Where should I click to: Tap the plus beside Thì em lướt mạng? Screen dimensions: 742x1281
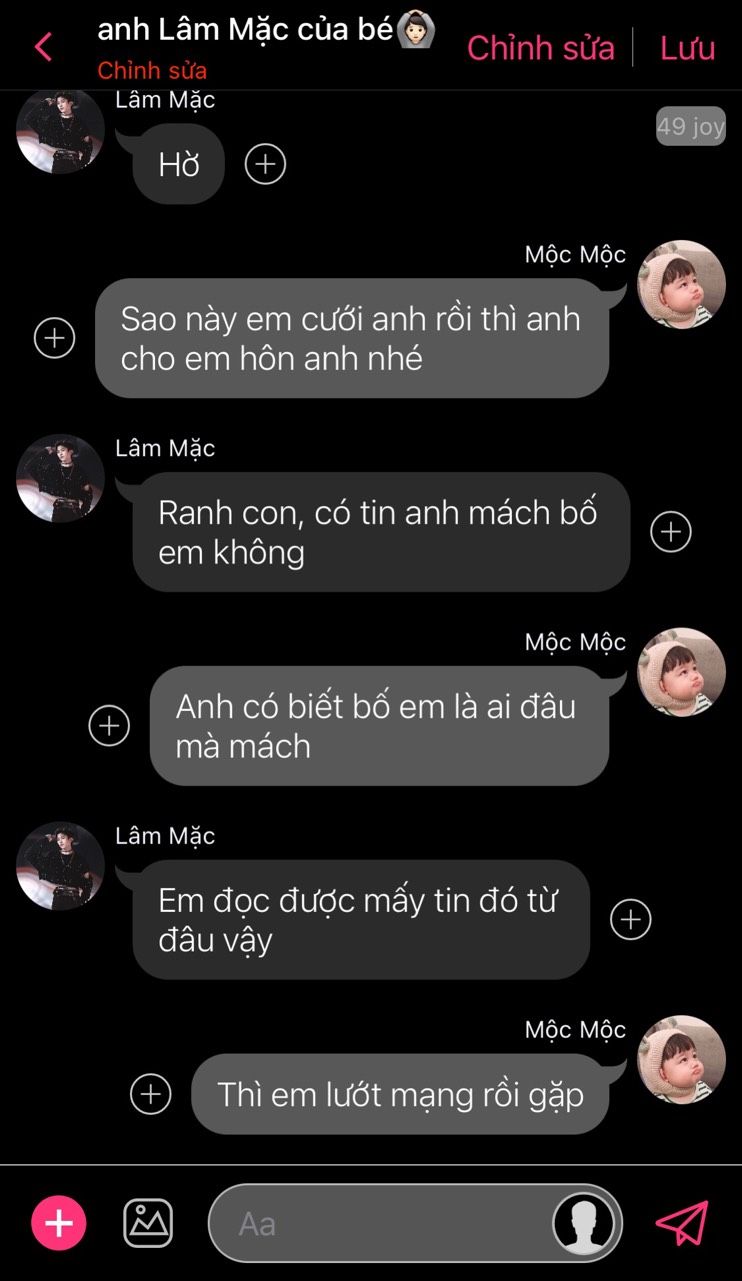point(151,1094)
